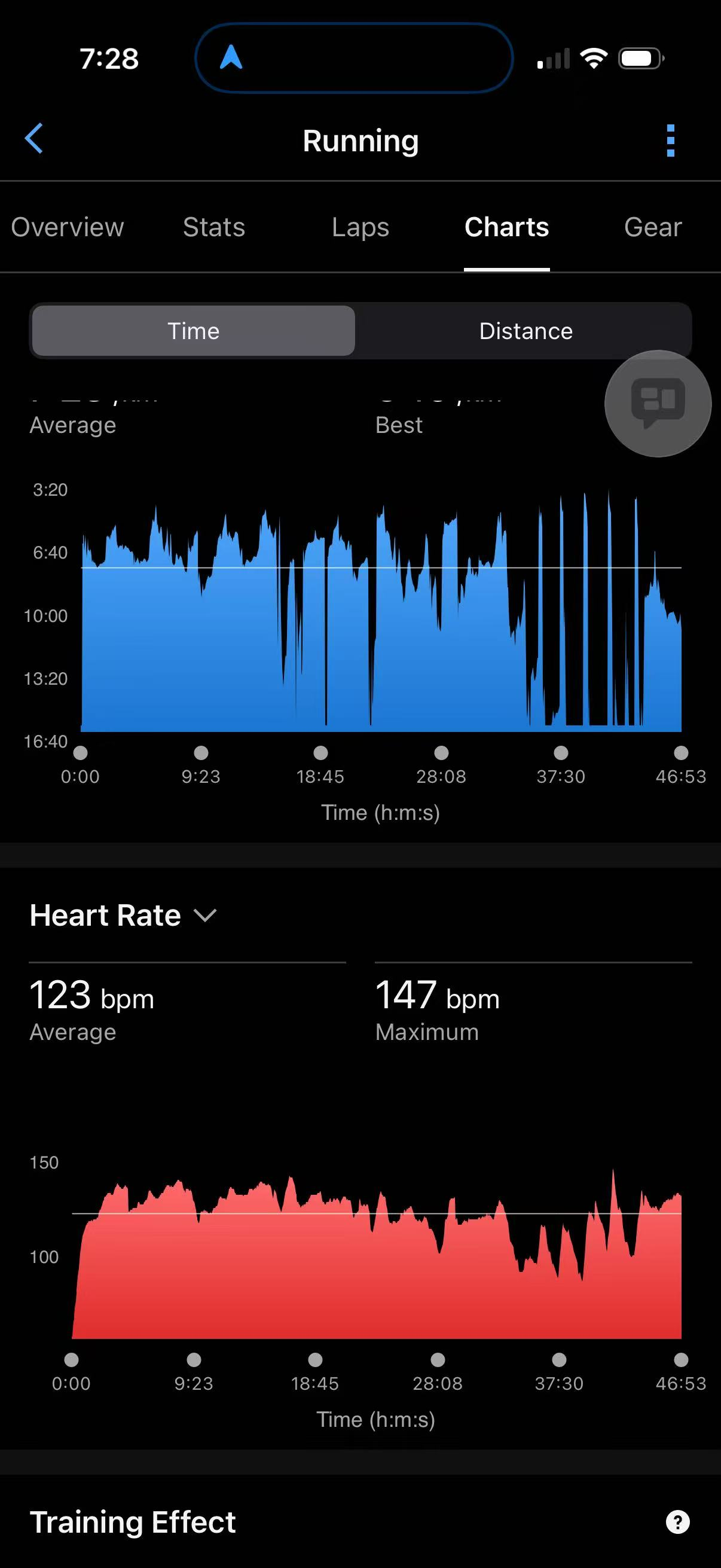Switch to the Stats tab
The height and width of the screenshot is (1568, 721).
coord(214,227)
